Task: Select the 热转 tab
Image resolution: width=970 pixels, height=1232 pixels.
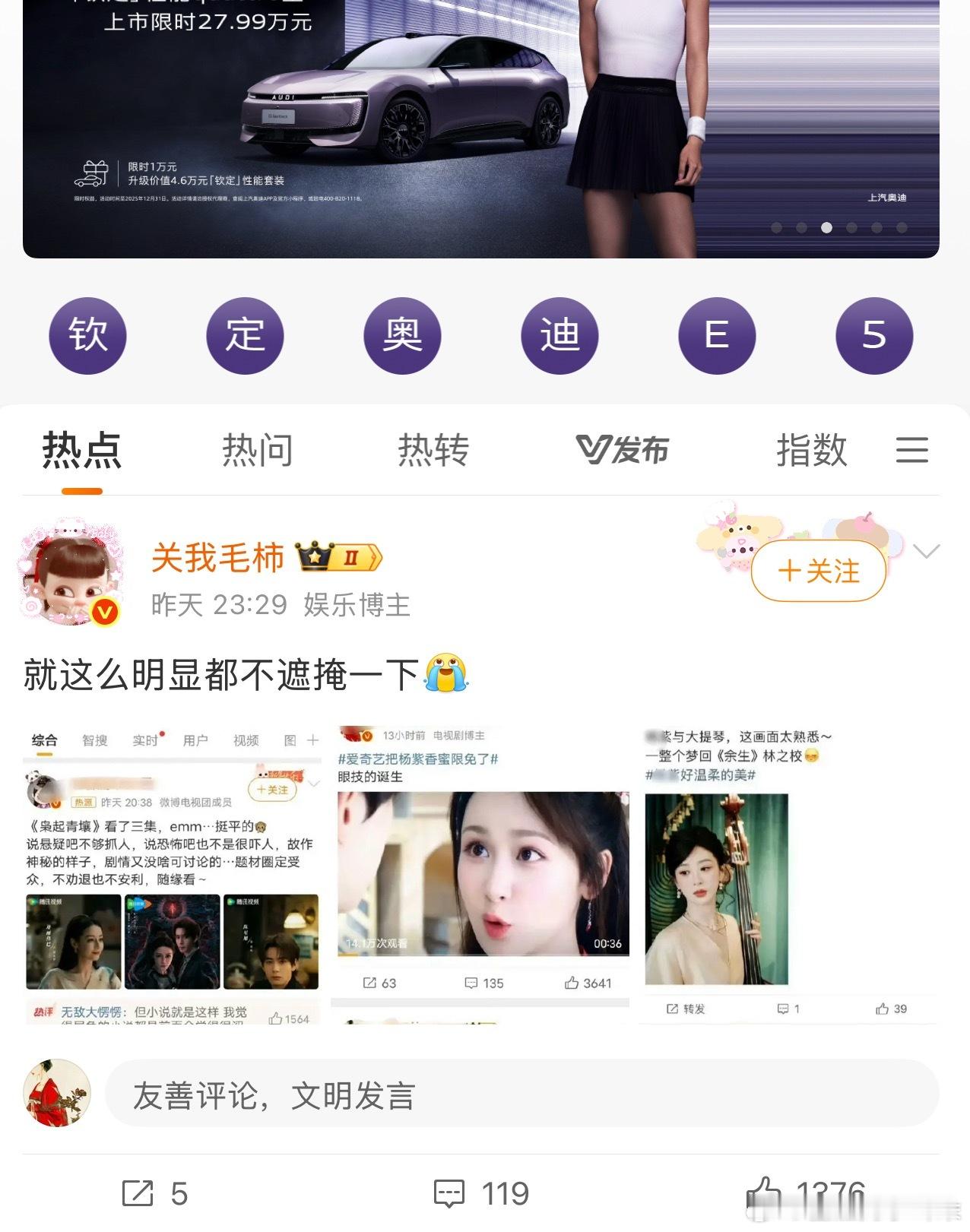Action: click(x=433, y=448)
